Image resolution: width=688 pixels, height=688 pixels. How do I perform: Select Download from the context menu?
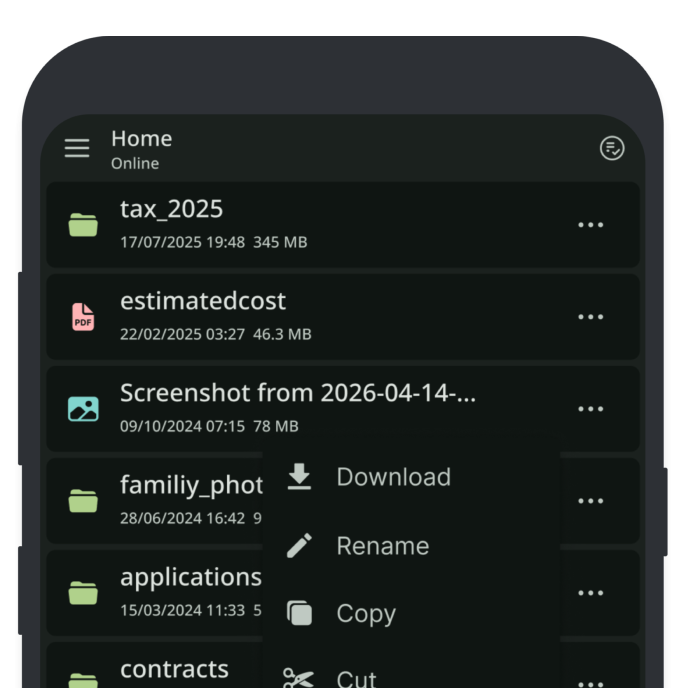click(x=392, y=477)
